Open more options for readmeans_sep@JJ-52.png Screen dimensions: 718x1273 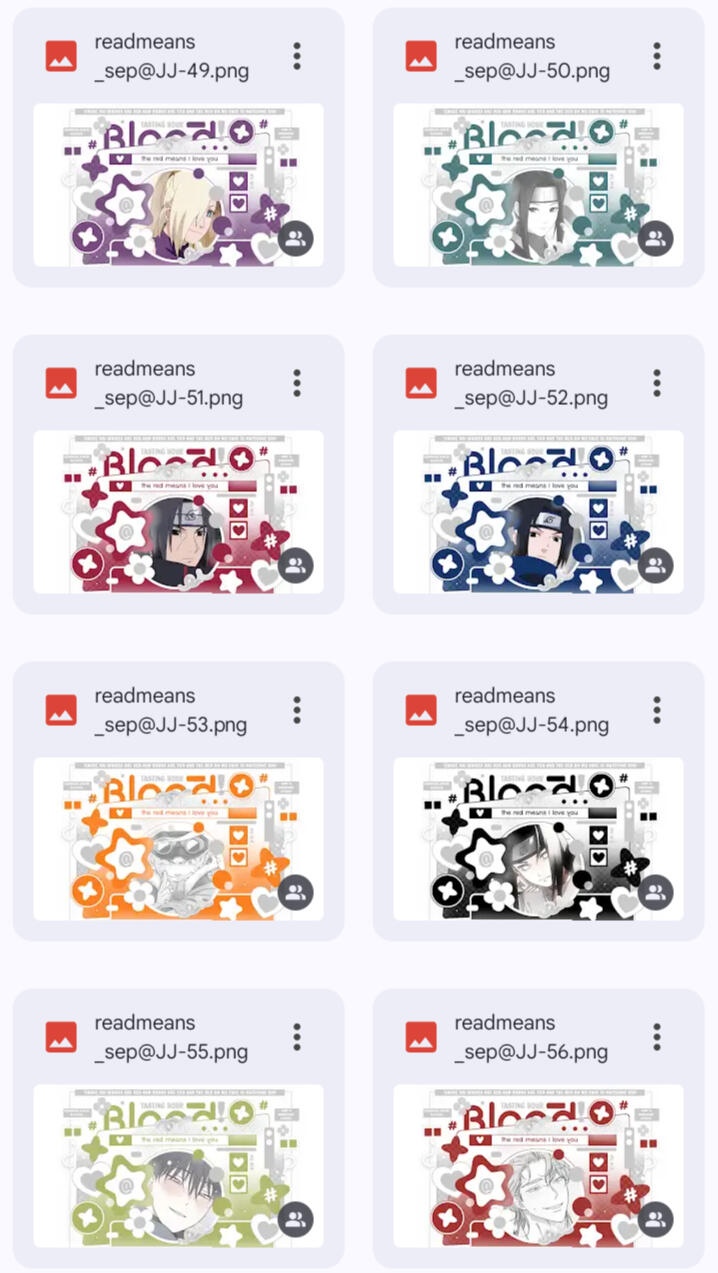click(657, 383)
